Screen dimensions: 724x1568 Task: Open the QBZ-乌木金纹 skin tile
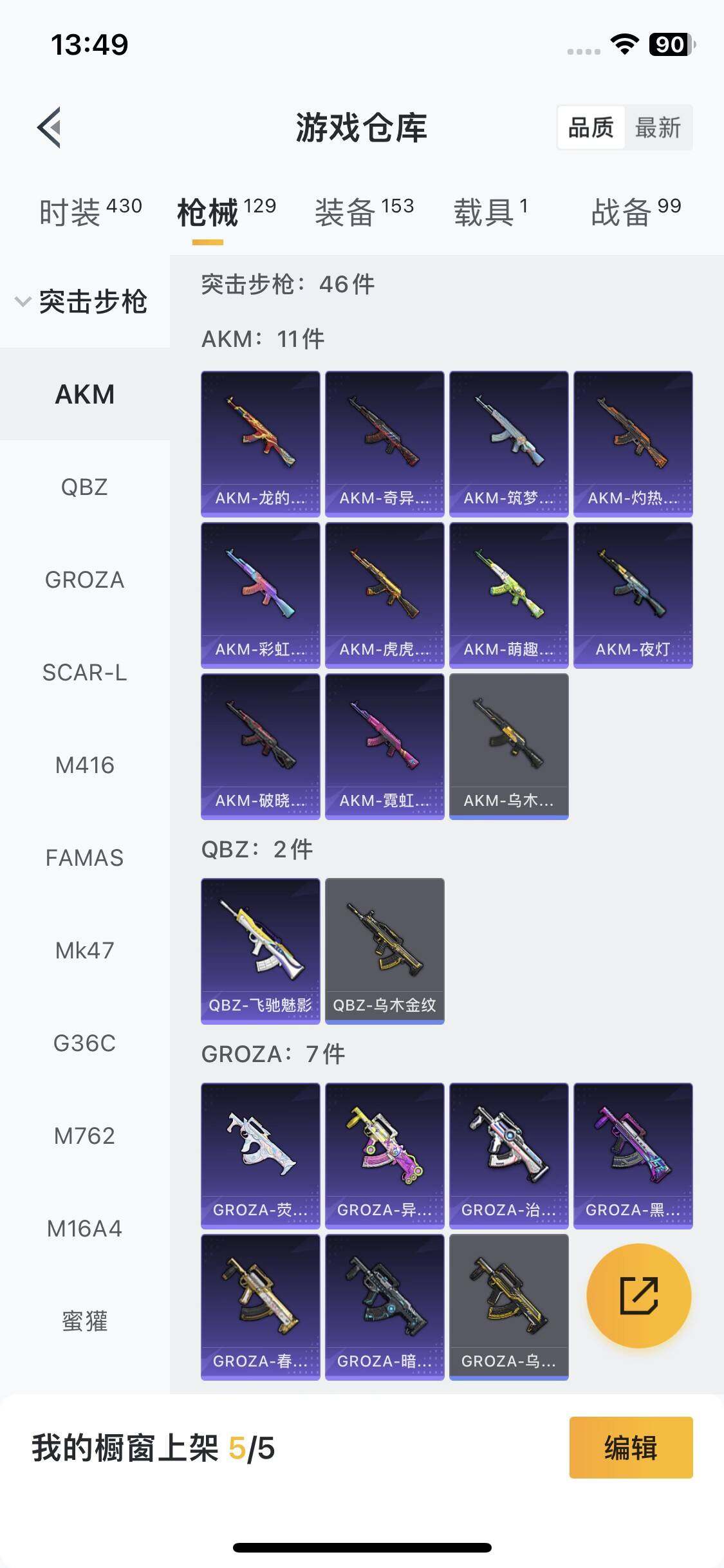point(384,951)
